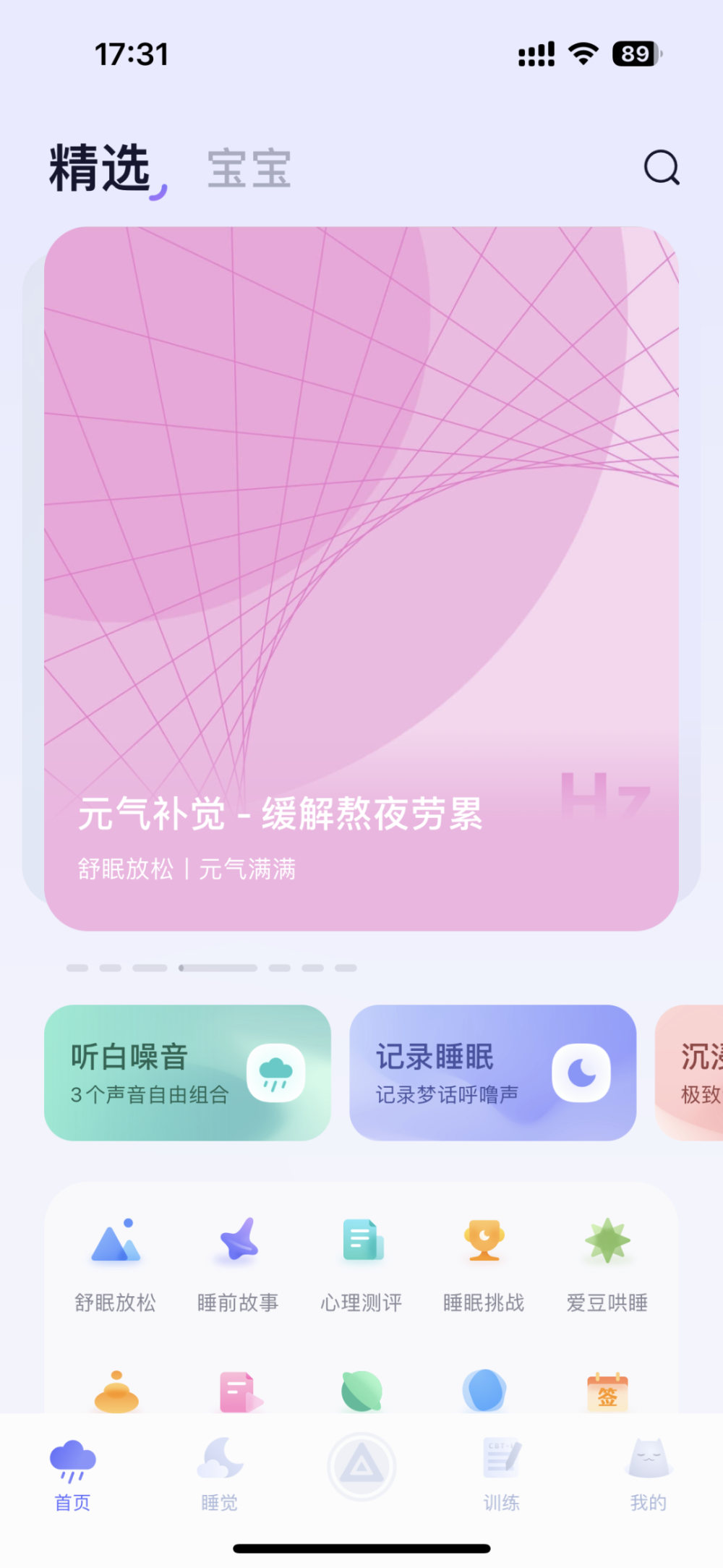Open the search magnifier icon
This screenshot has width=723, height=1568.
(x=662, y=168)
